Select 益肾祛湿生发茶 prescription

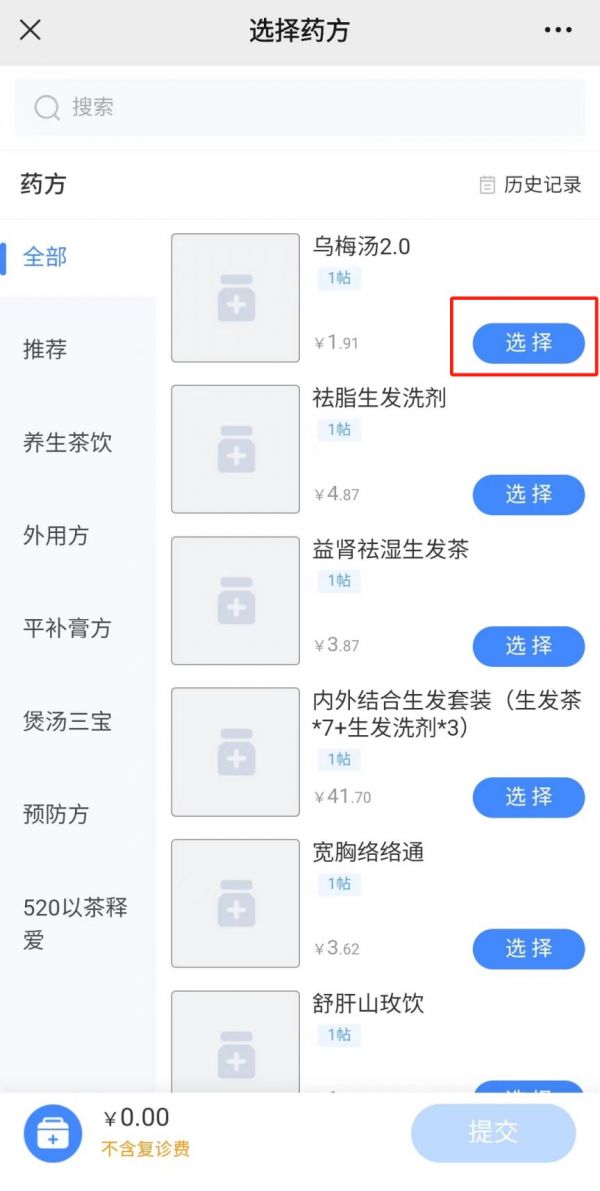point(529,646)
